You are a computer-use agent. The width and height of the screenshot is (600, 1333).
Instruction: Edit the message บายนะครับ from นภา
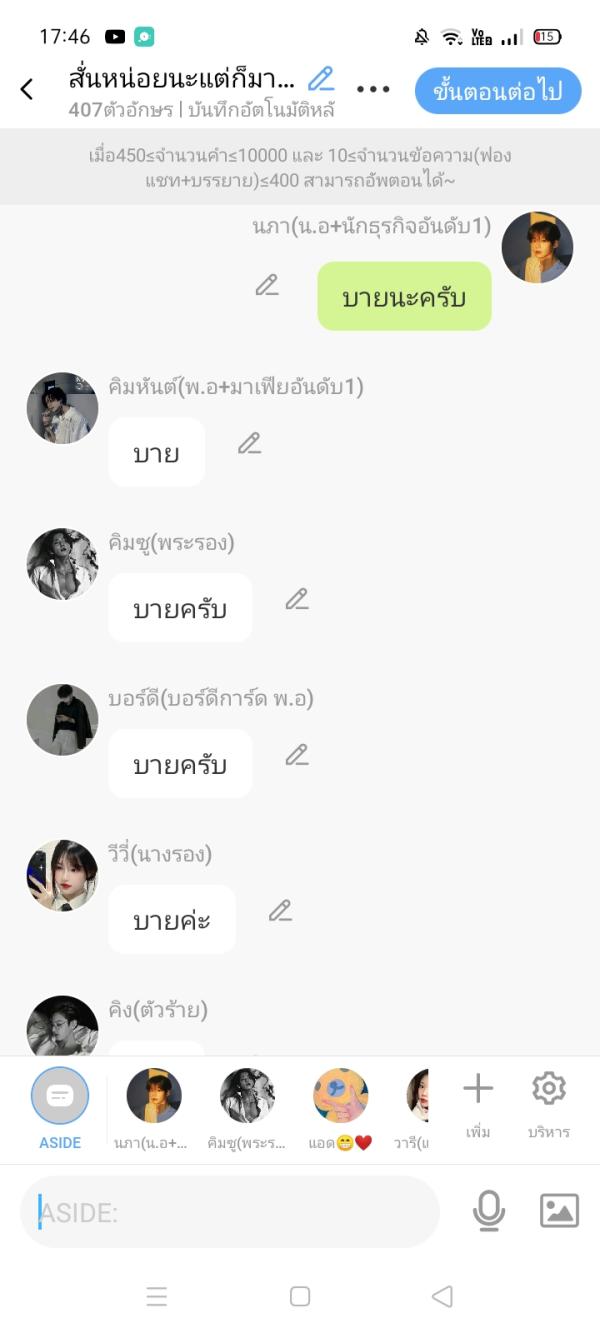pyautogui.click(x=267, y=286)
